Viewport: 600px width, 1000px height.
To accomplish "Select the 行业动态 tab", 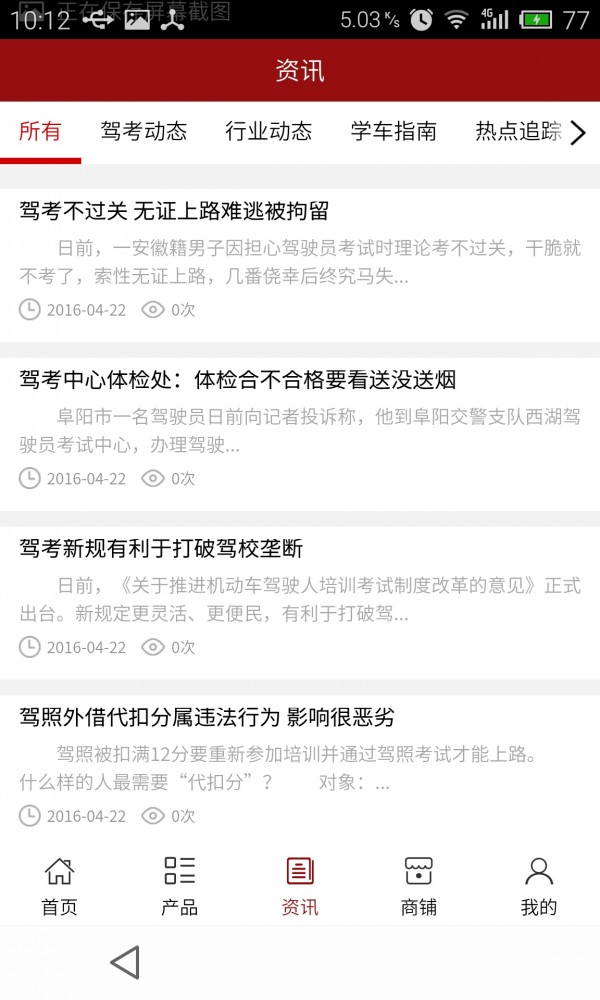I will (x=268, y=132).
